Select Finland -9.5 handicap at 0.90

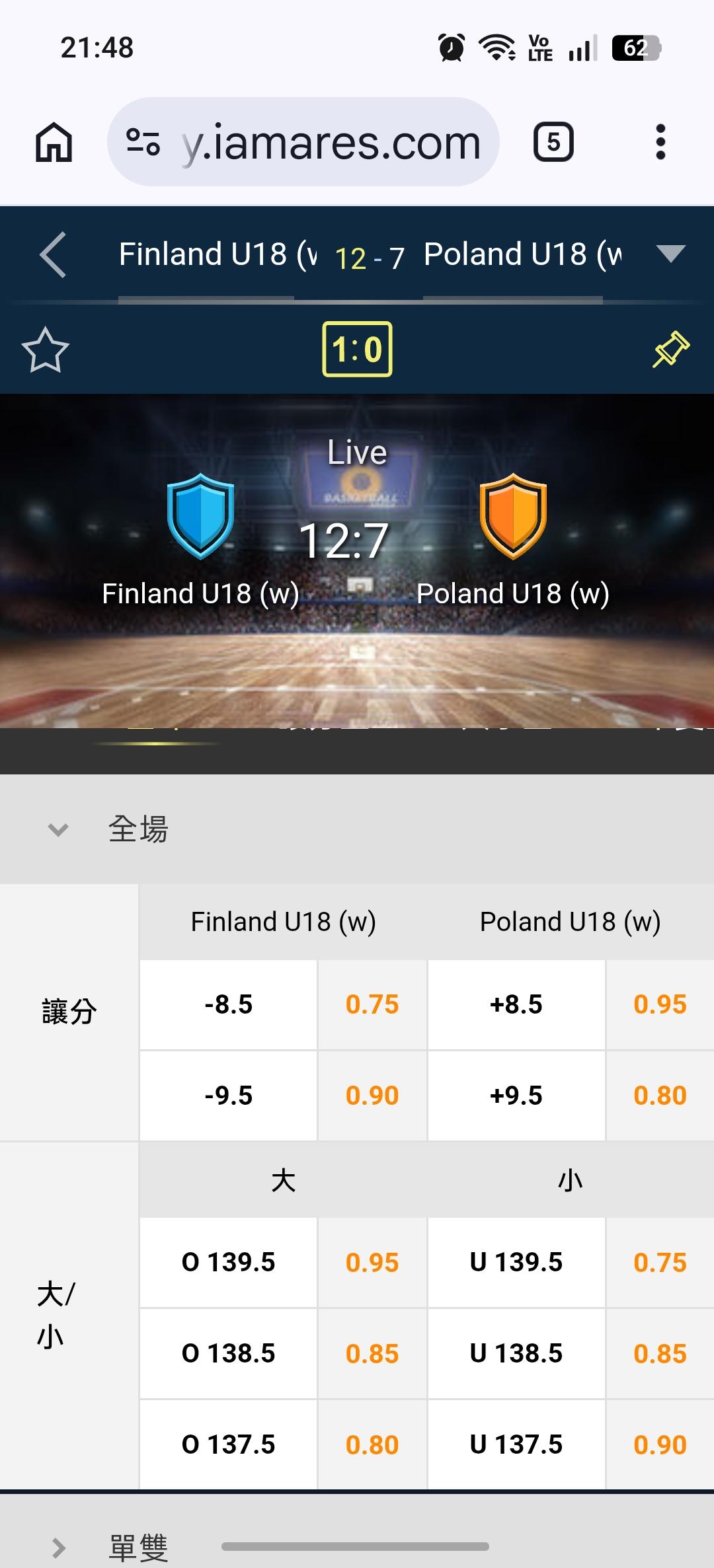[x=283, y=1096]
